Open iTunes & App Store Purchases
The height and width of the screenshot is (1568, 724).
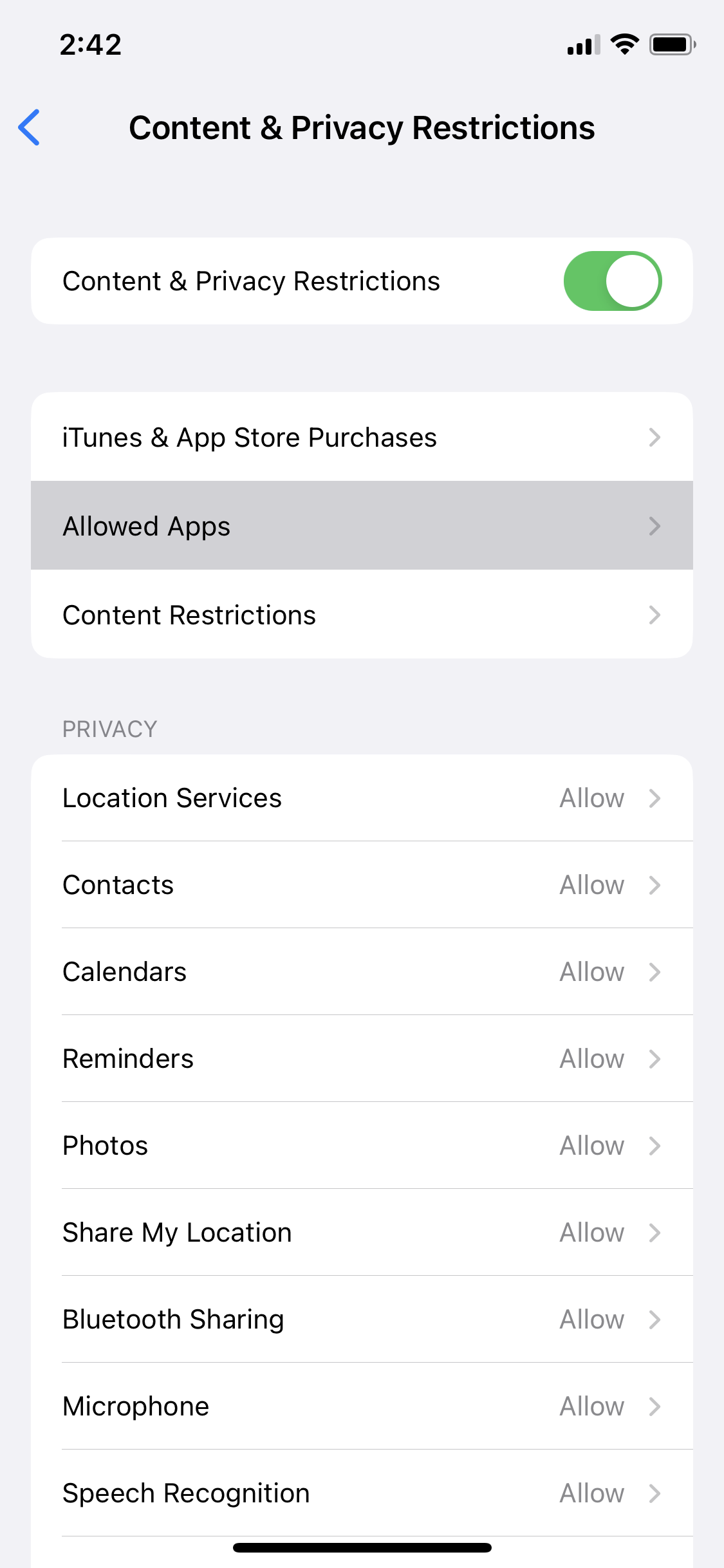[x=362, y=436]
